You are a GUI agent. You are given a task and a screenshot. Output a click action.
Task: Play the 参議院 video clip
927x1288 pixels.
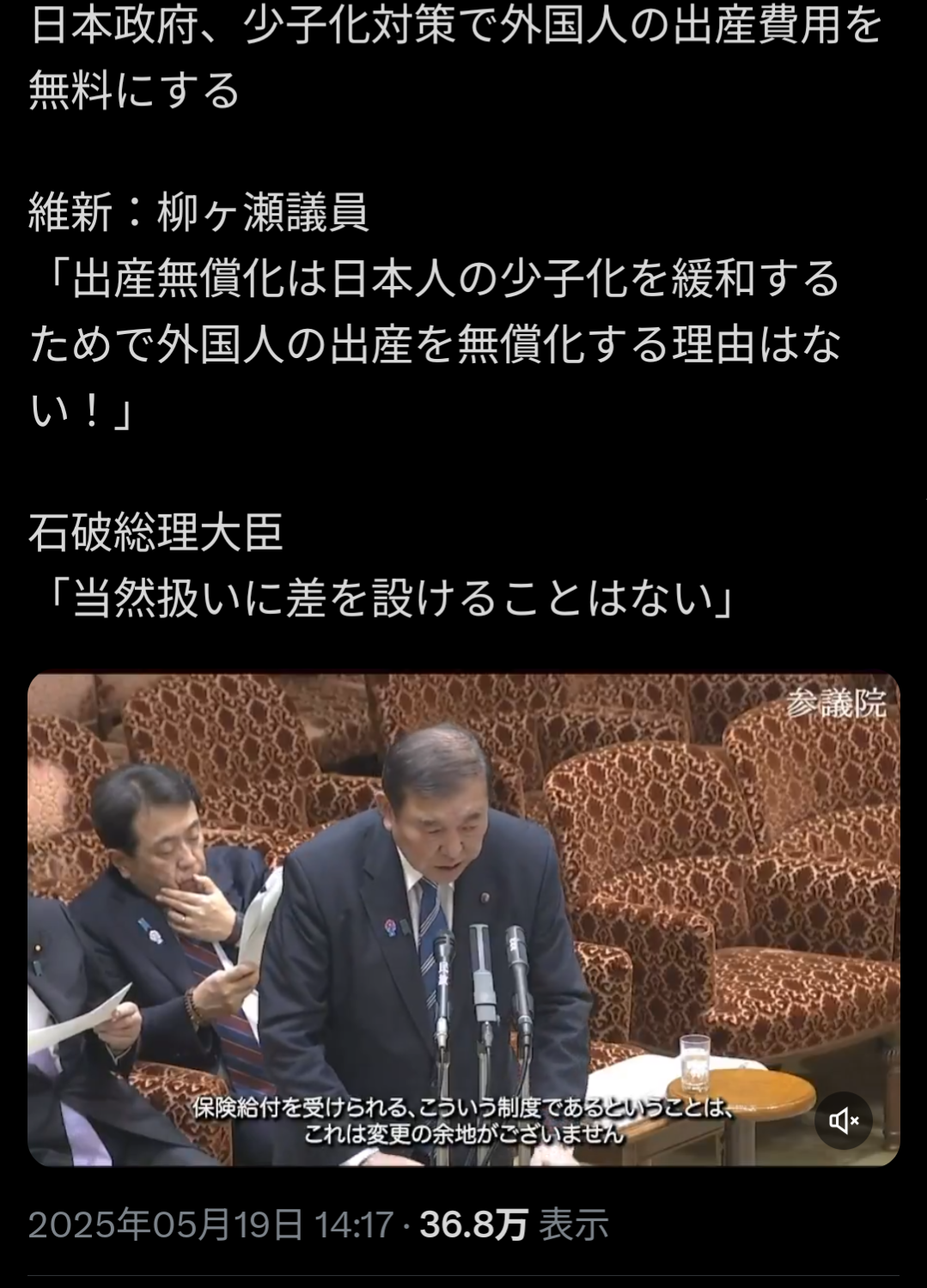(x=463, y=919)
